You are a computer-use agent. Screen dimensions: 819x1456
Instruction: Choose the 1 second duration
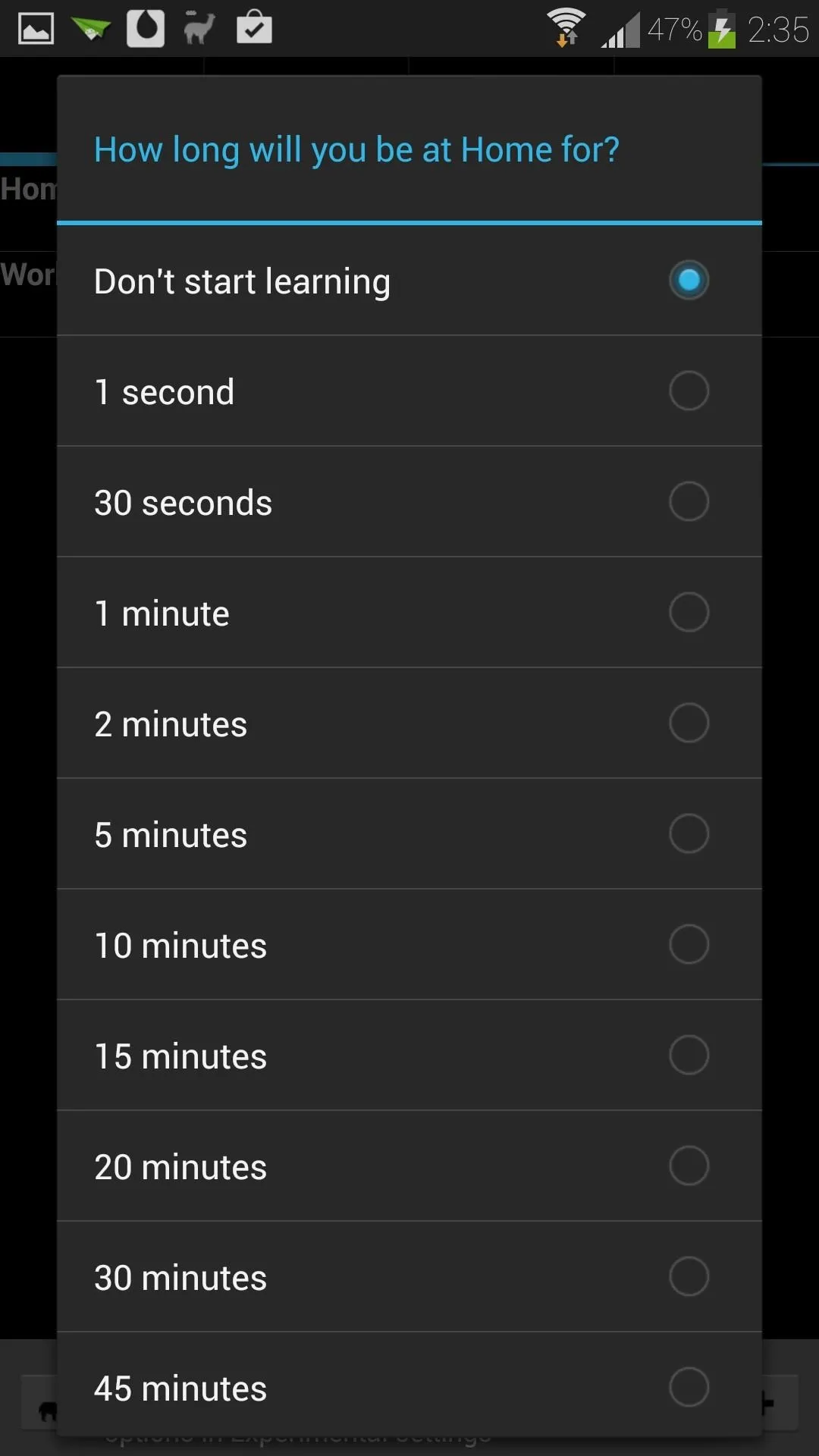pyautogui.click(x=409, y=391)
